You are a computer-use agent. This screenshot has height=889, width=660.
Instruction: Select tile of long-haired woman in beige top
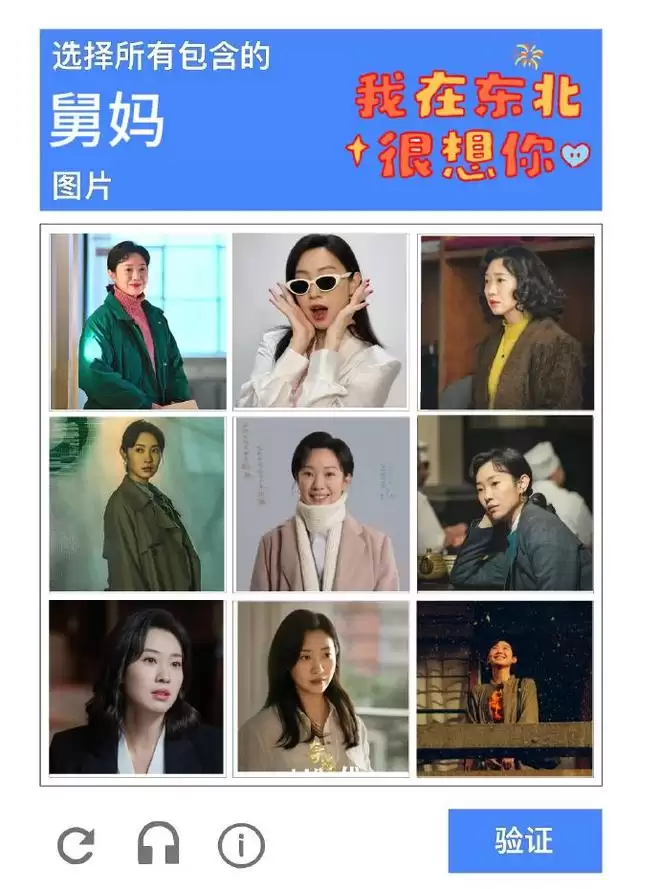(321, 687)
